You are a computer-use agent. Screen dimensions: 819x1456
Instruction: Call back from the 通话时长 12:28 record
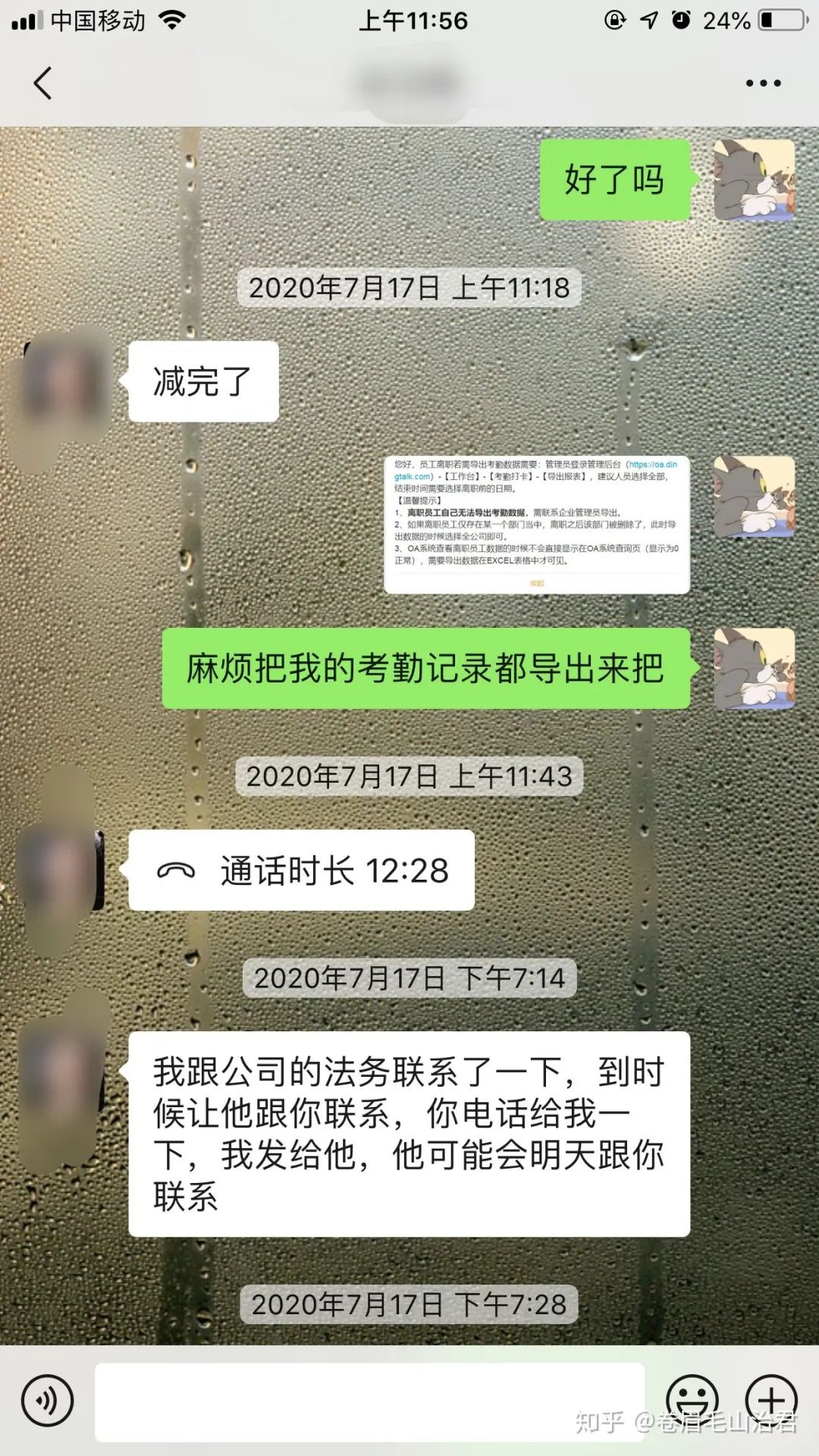(301, 871)
